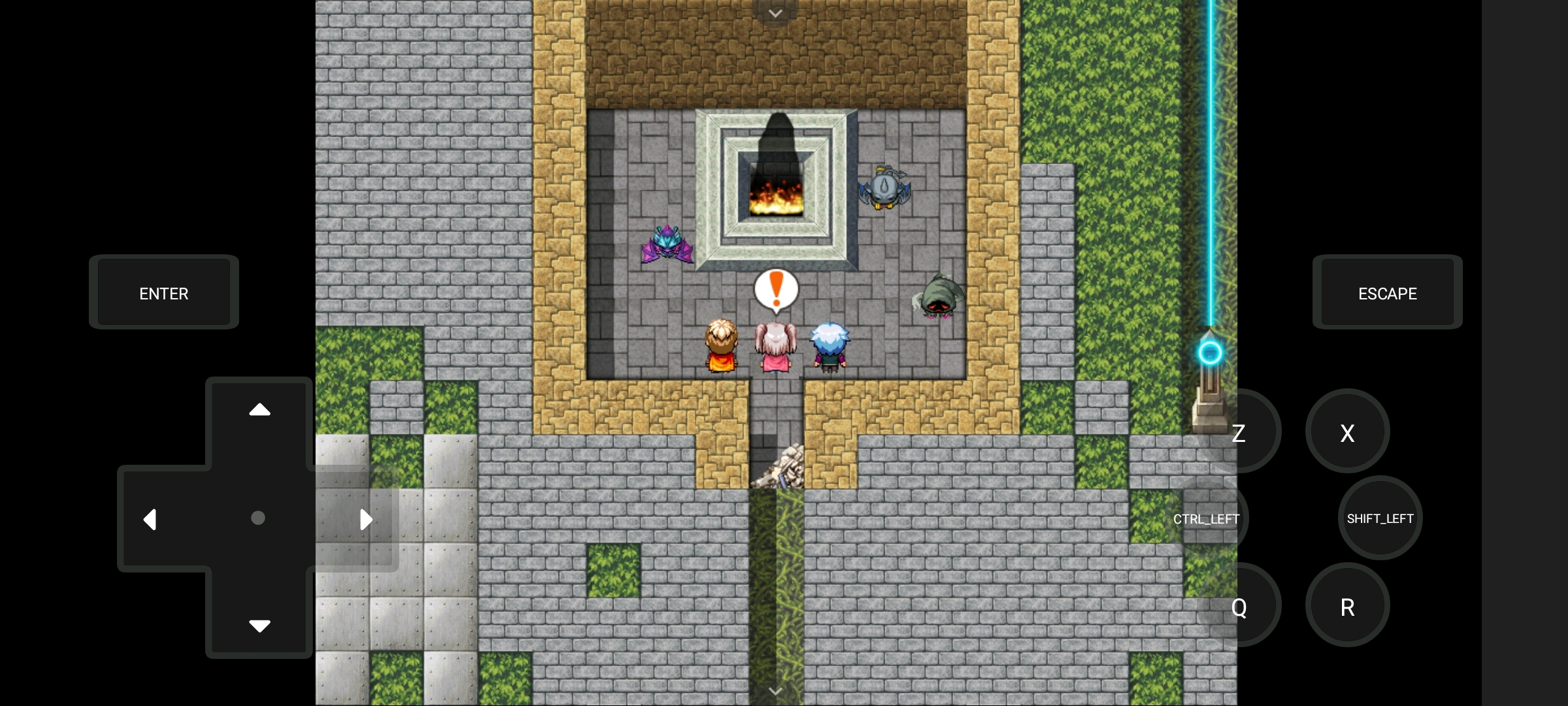
Task: Tap the CTRL_LEFT virtual key
Action: point(1206,518)
